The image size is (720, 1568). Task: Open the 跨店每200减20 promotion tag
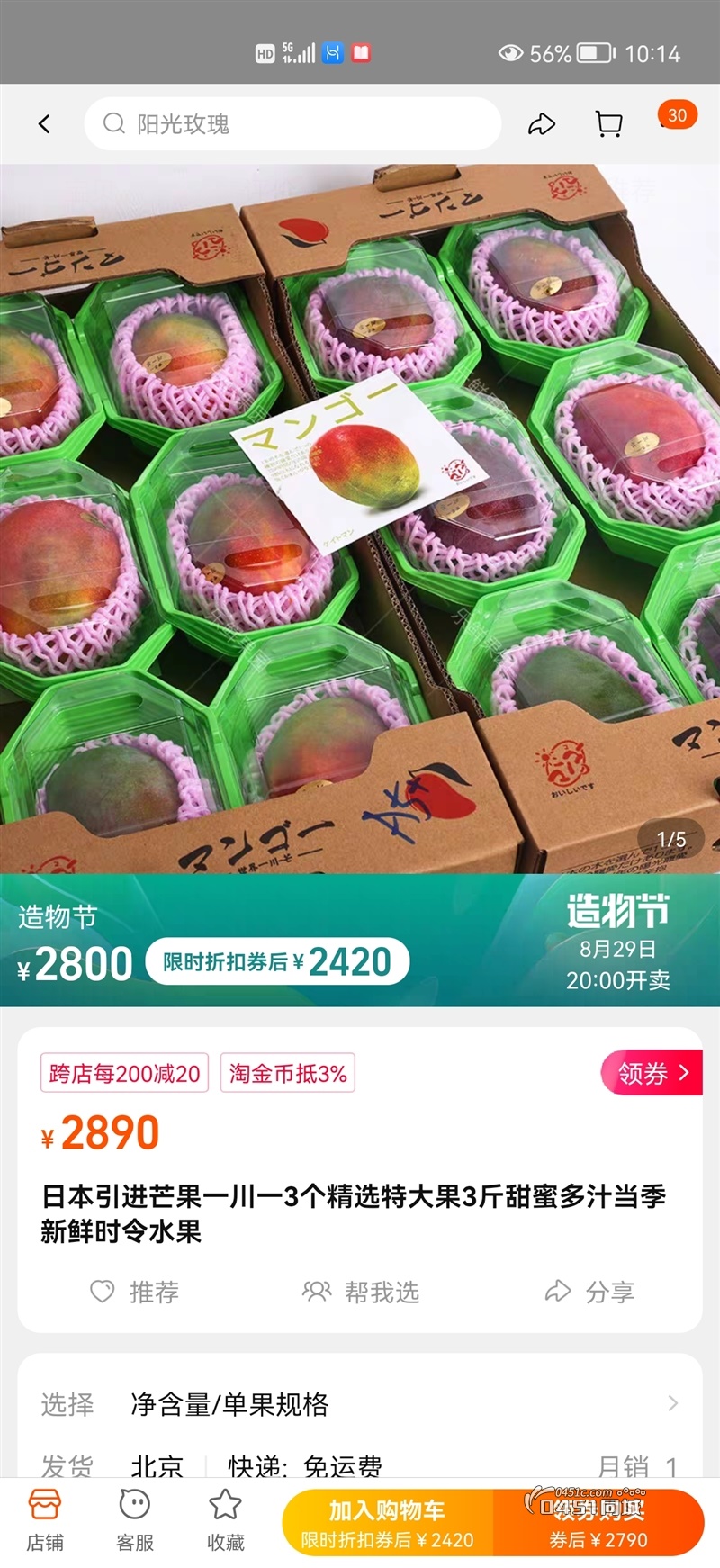coord(124,1073)
